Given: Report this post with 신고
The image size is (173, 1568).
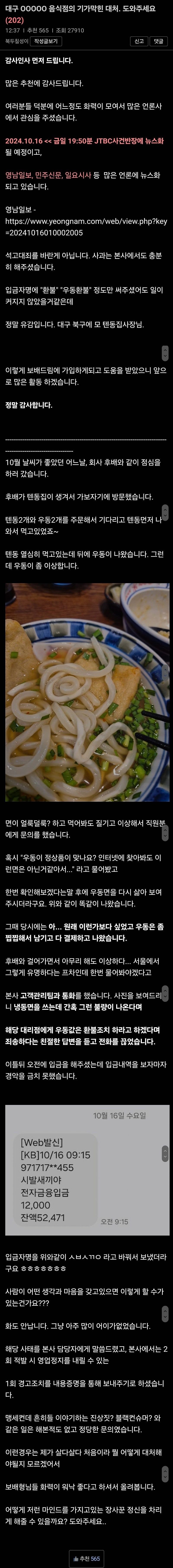Looking at the screenshot, I should tap(139, 41).
